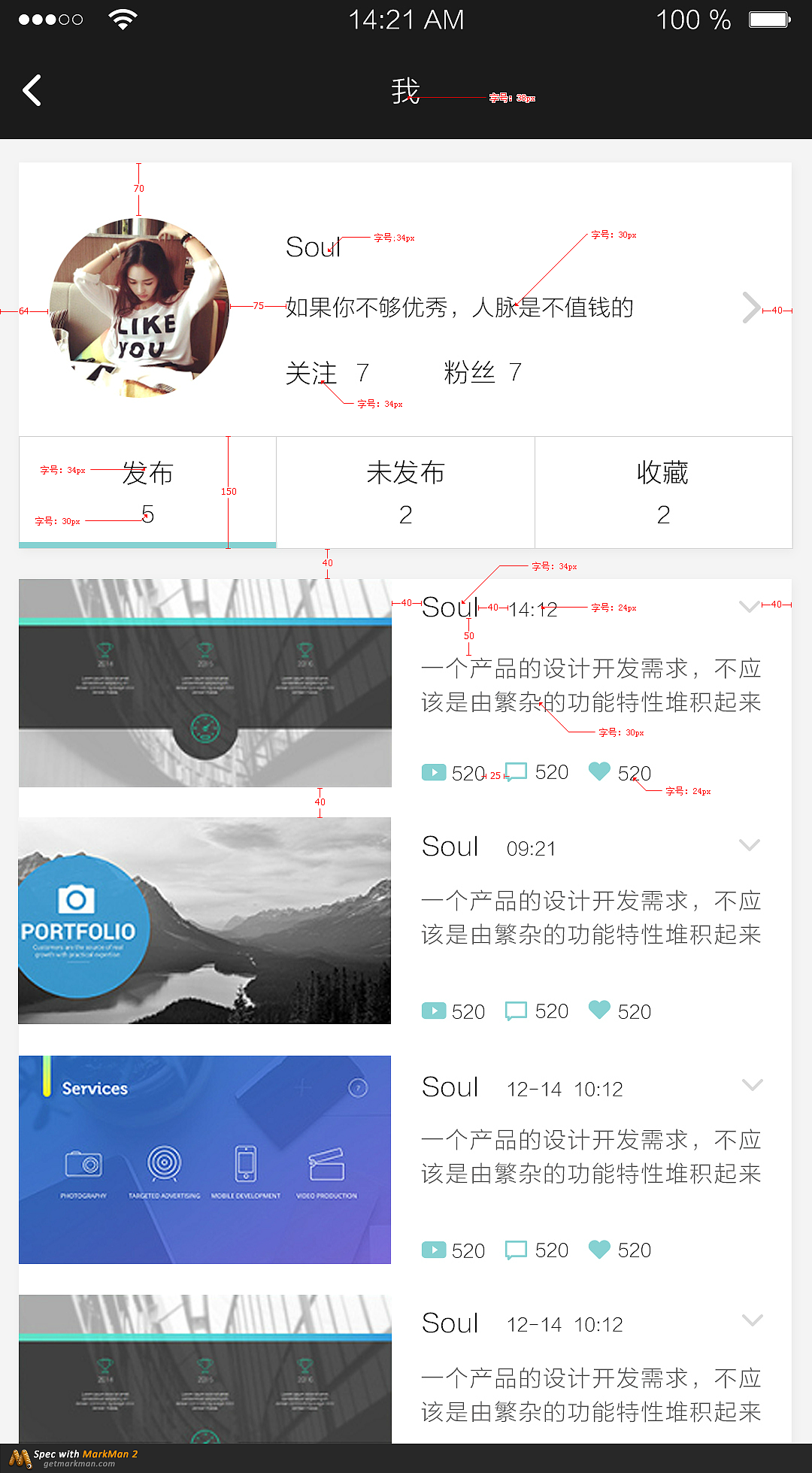This screenshot has height=1473, width=812.
Task: Click the comment icon on the 09:21 post
Action: pos(516,1011)
